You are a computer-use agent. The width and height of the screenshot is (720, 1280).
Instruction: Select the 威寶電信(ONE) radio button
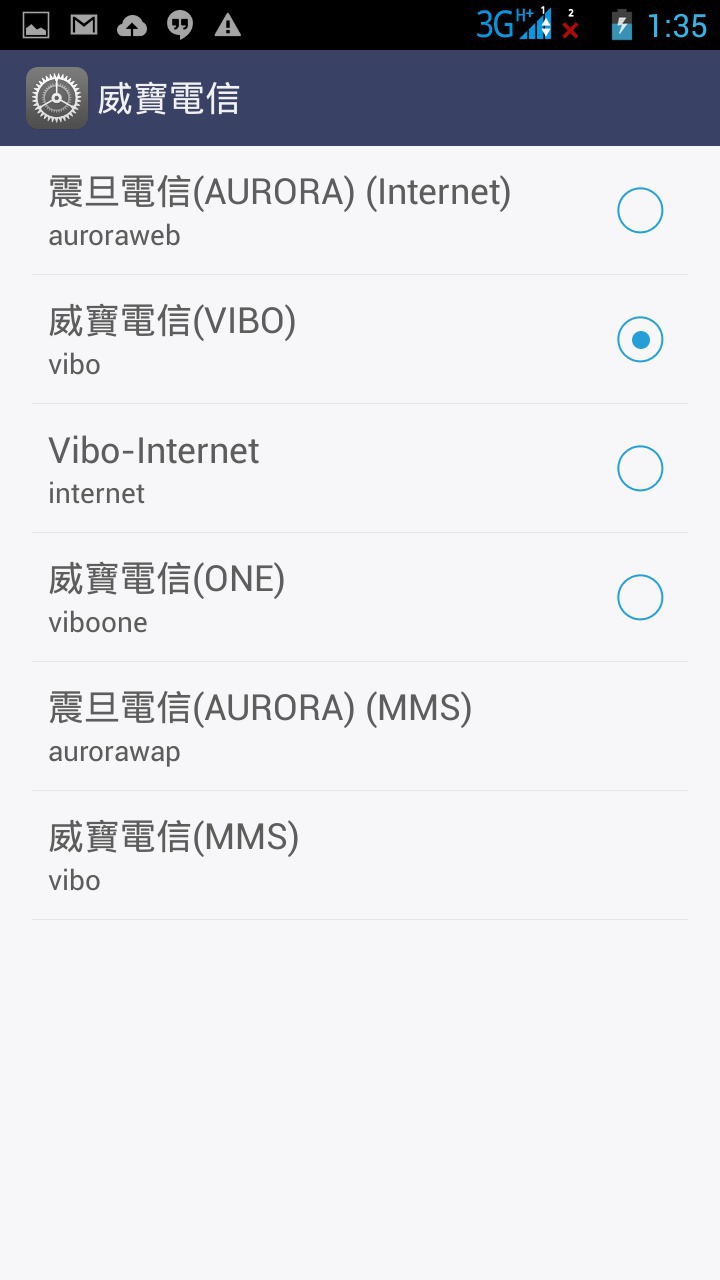tap(640, 598)
